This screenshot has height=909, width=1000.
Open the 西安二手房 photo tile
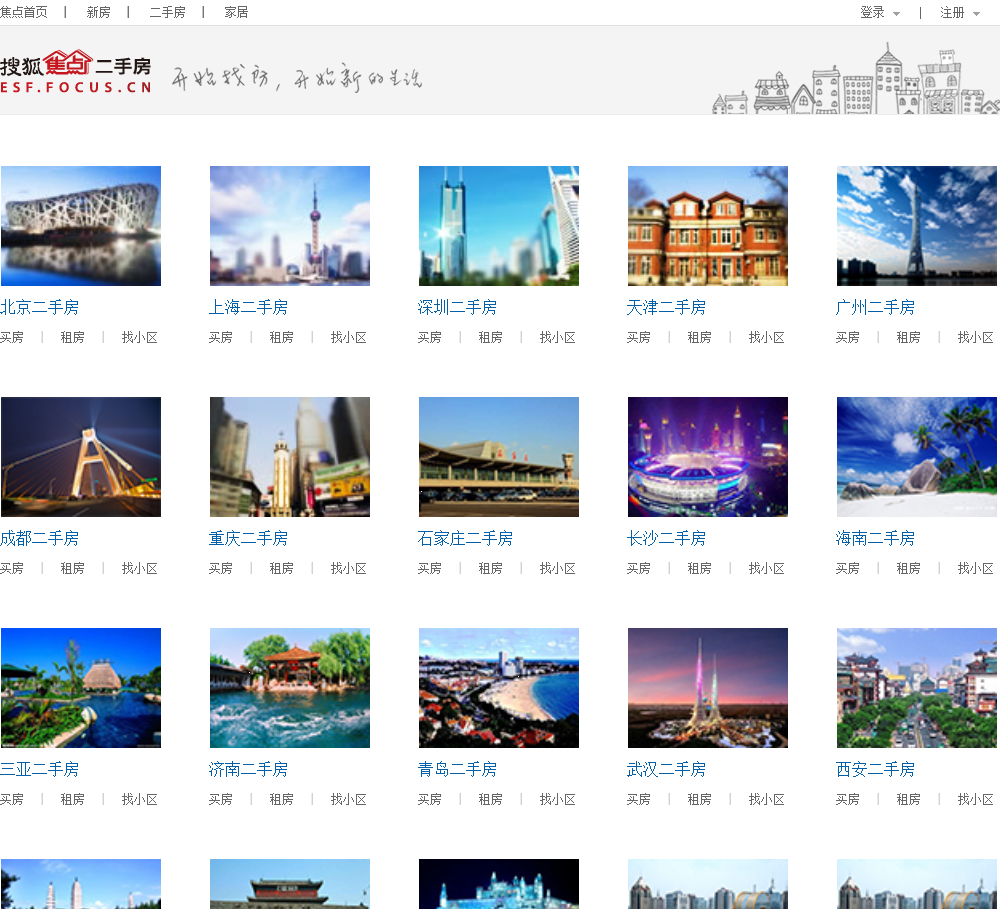917,688
